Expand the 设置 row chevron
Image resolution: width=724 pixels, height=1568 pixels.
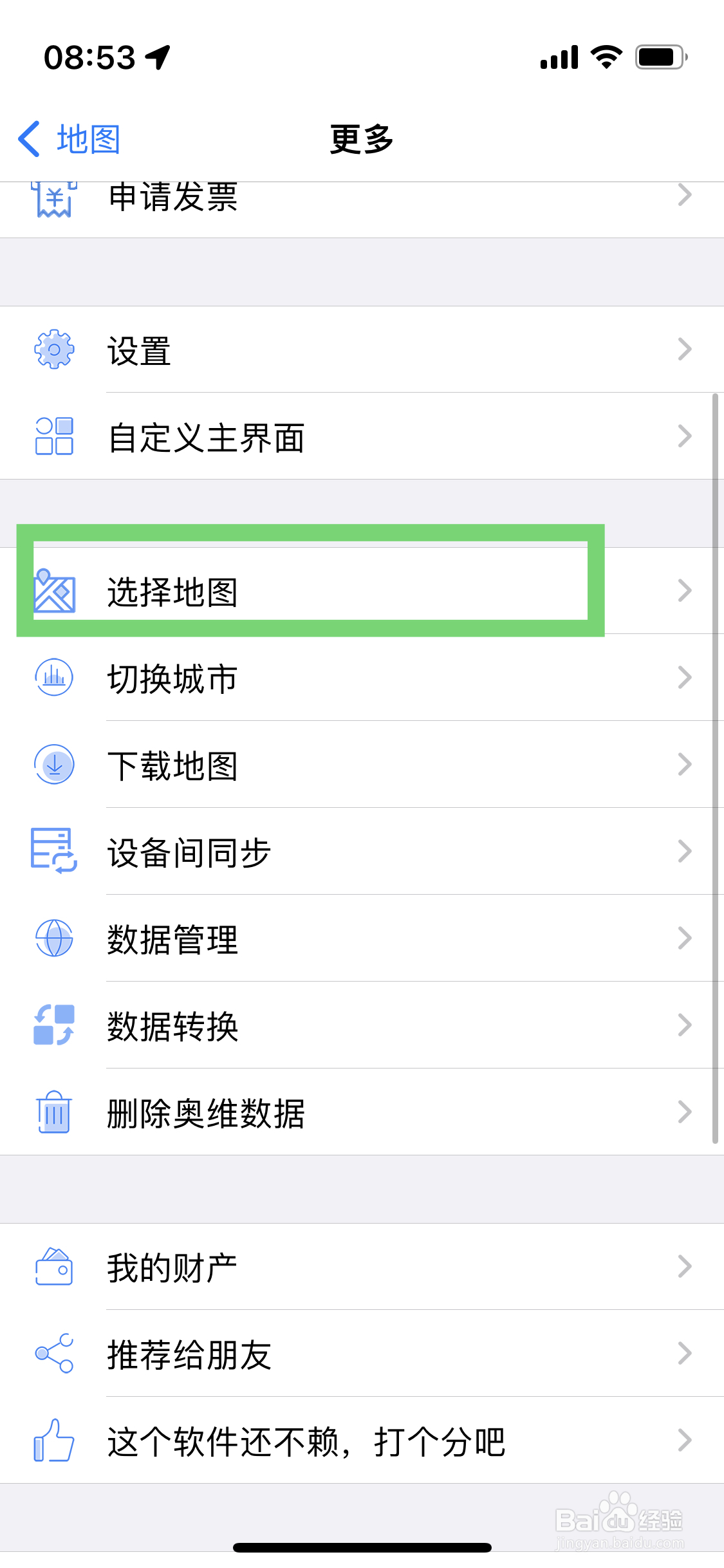pyautogui.click(x=684, y=350)
